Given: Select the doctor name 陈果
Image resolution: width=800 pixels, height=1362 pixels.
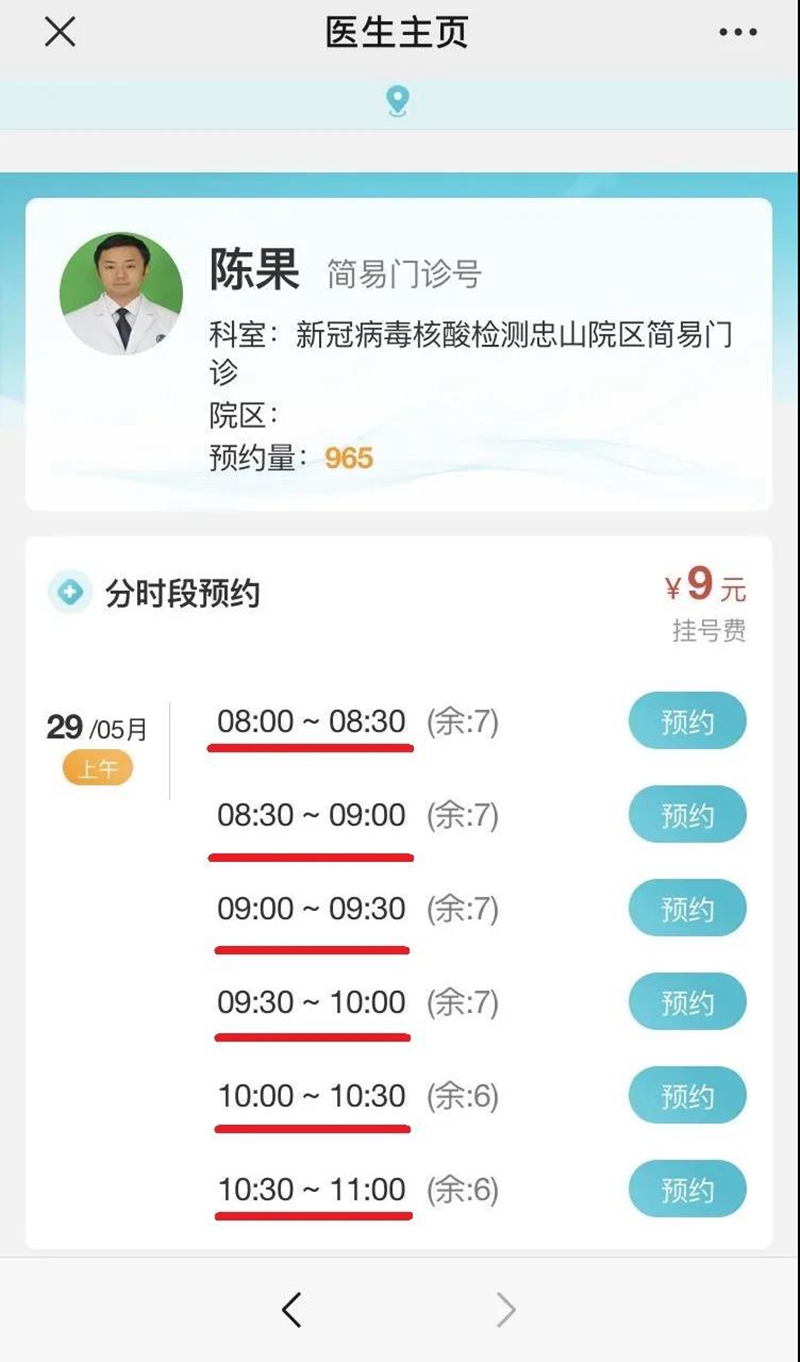Looking at the screenshot, I should [x=253, y=272].
